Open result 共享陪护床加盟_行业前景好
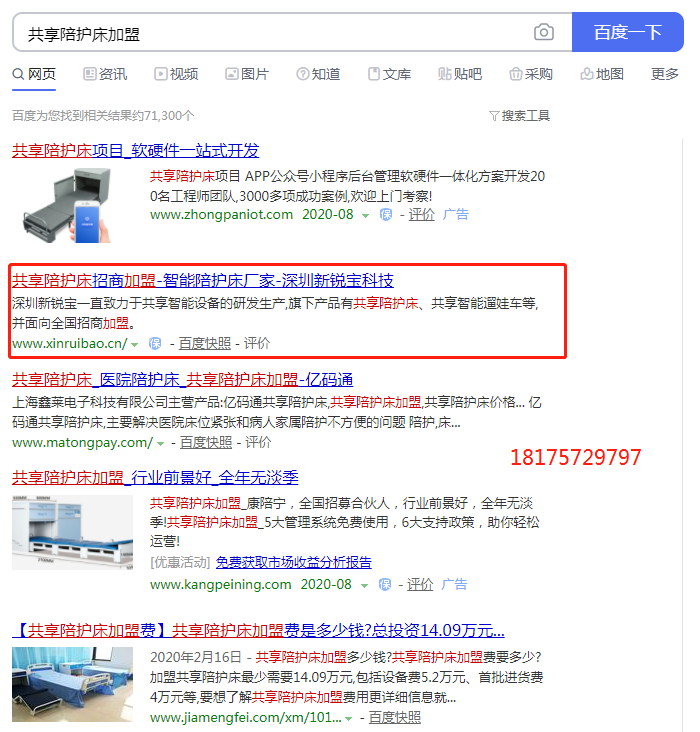Screen dimensions: 700x732 click(155, 477)
